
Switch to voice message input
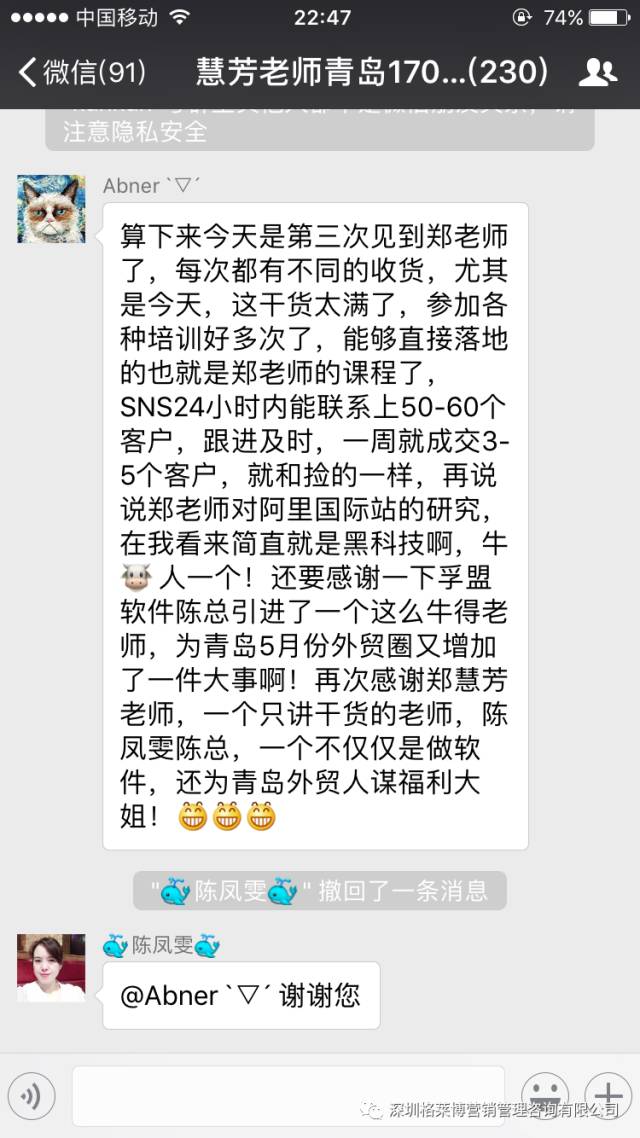tap(31, 1097)
